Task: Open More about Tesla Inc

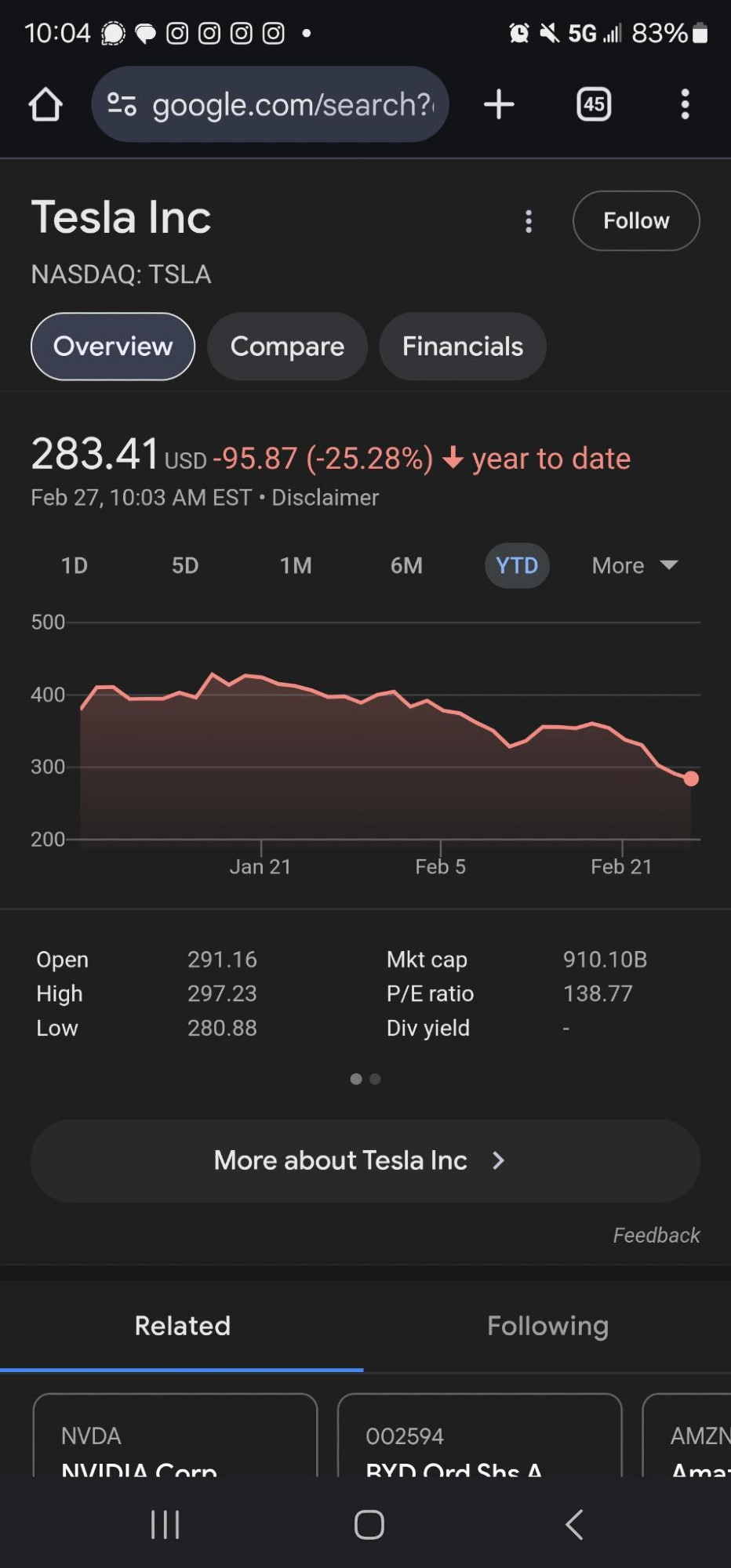Action: tap(365, 1161)
